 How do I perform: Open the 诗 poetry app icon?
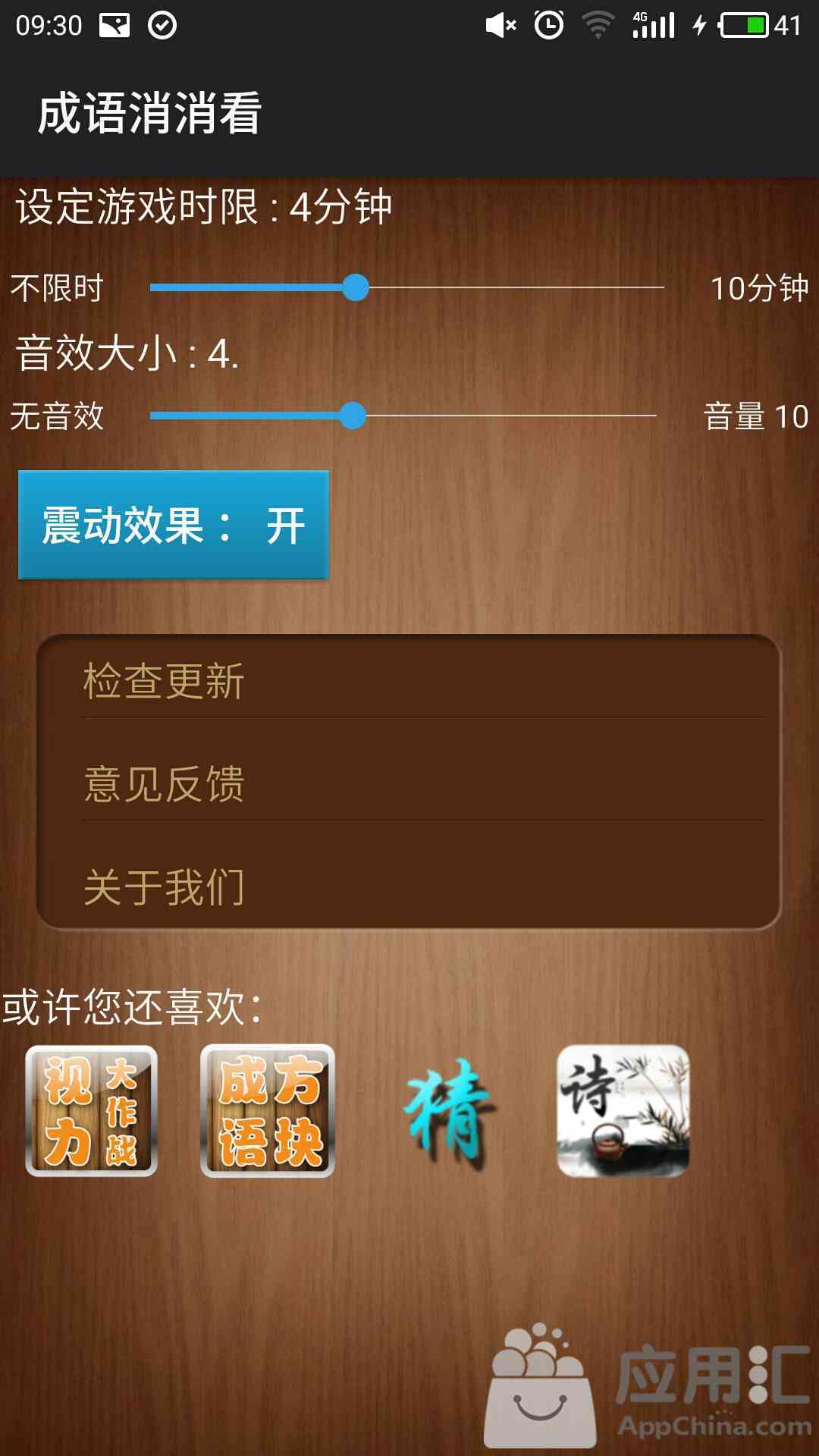[623, 1111]
